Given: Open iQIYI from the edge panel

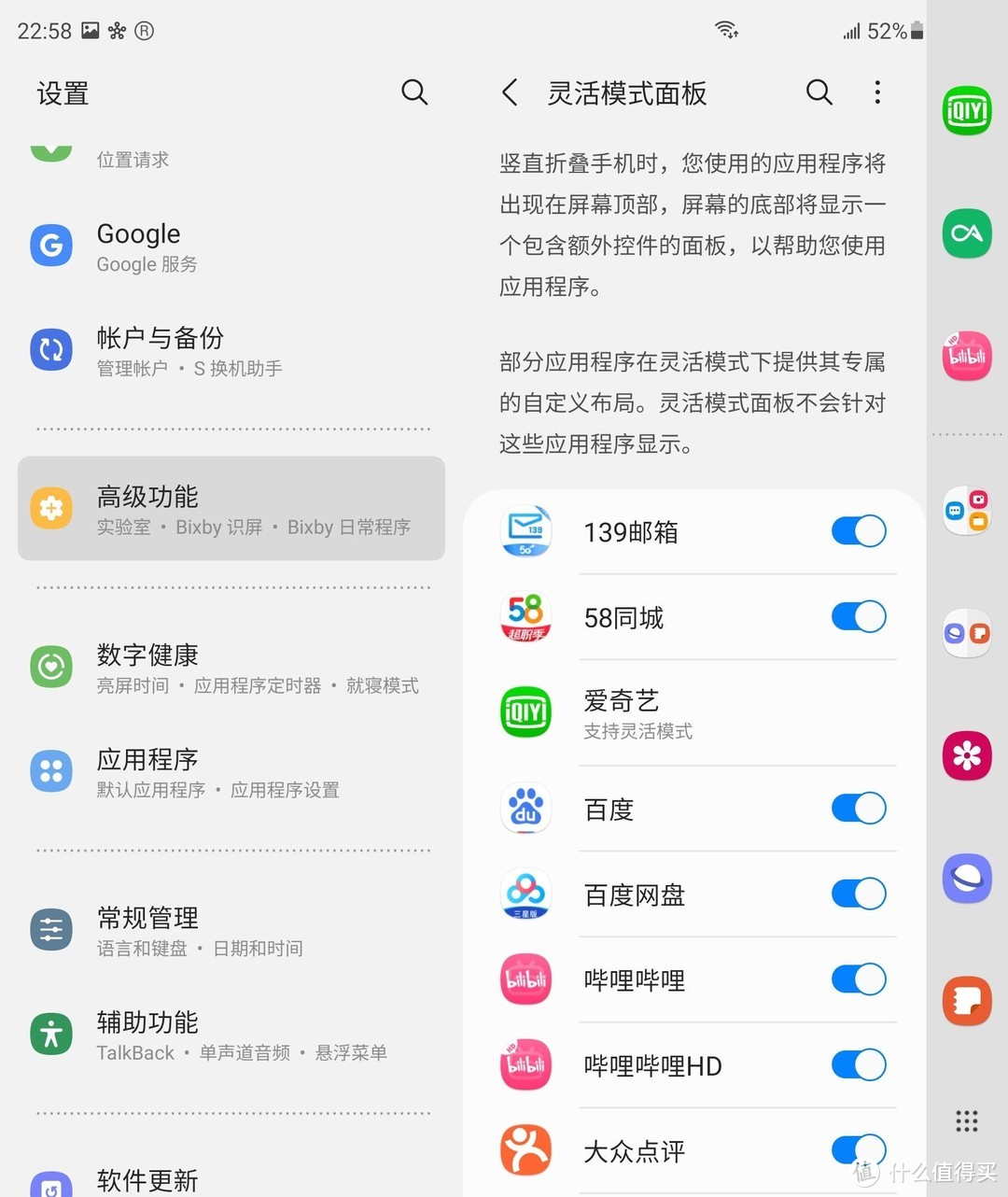Looking at the screenshot, I should point(967,109).
